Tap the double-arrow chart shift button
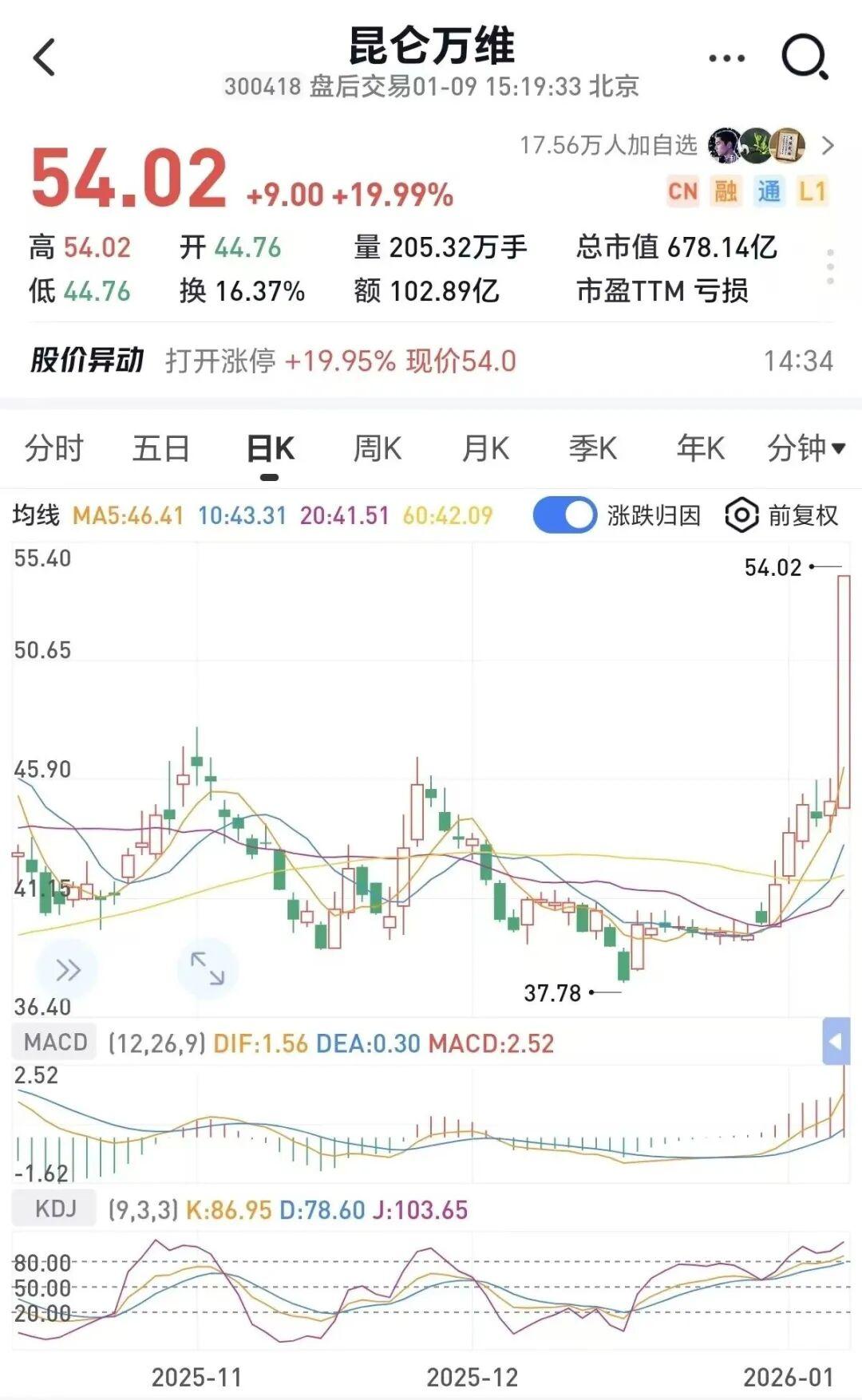Screen dimensions: 862x1400 coord(68,970)
